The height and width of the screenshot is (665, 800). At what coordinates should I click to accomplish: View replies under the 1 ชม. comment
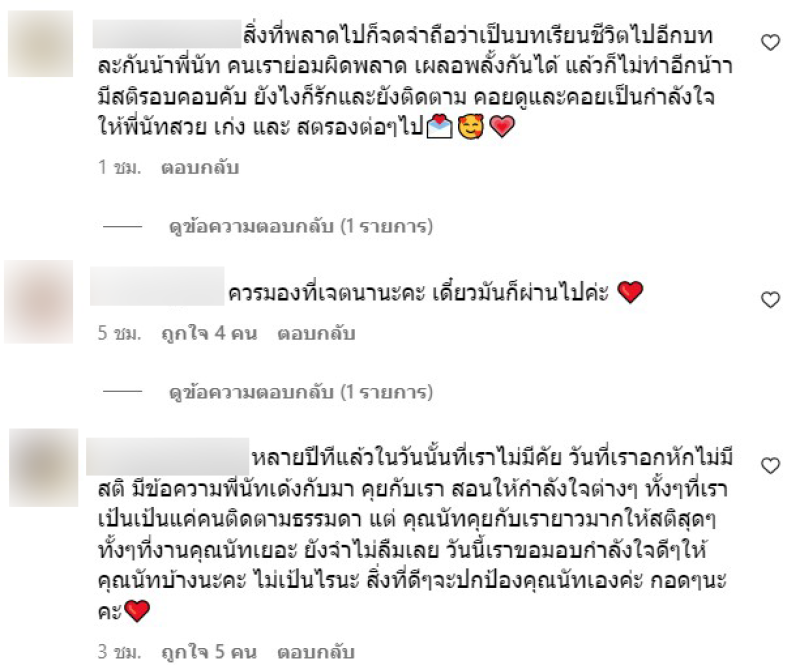[301, 227]
